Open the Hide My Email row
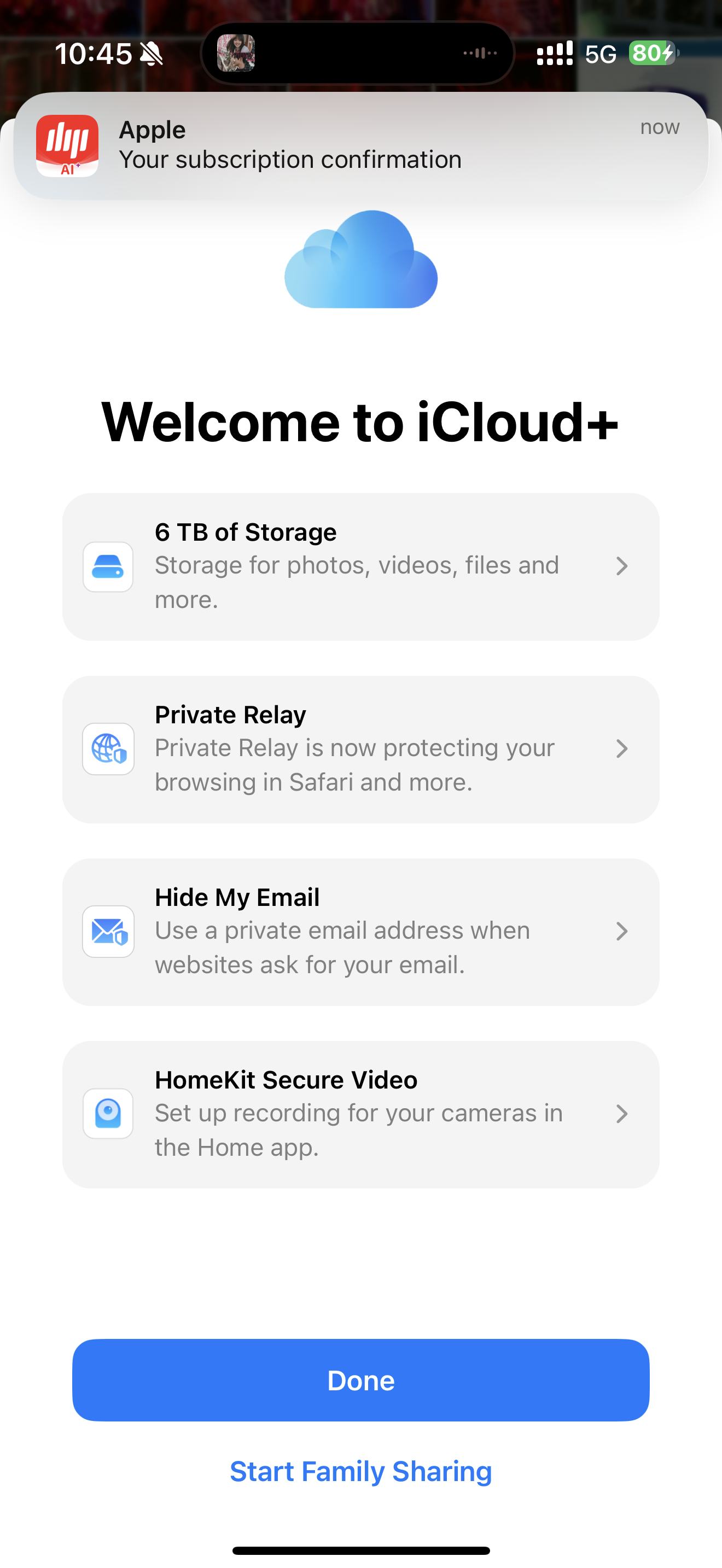 click(x=361, y=932)
